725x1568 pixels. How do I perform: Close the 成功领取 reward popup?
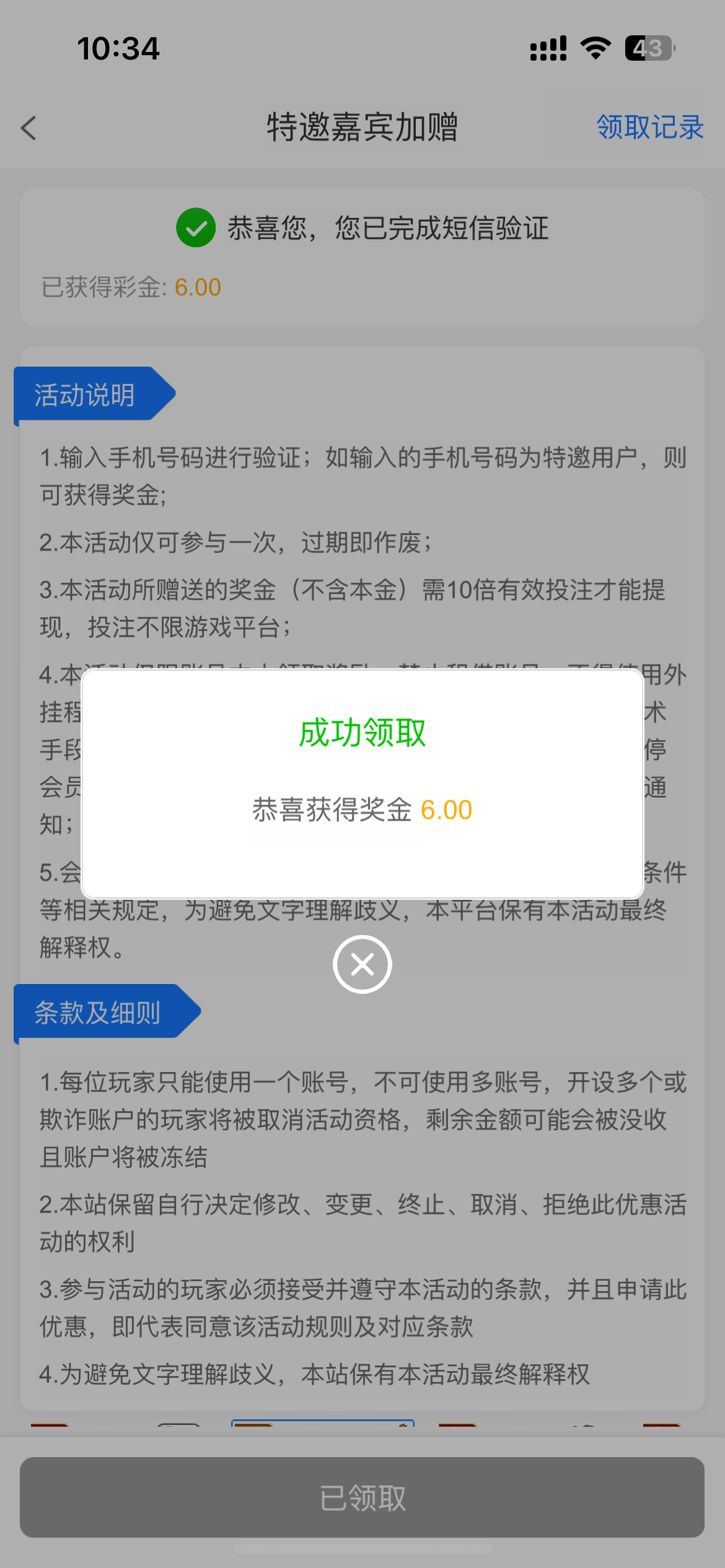[x=362, y=964]
